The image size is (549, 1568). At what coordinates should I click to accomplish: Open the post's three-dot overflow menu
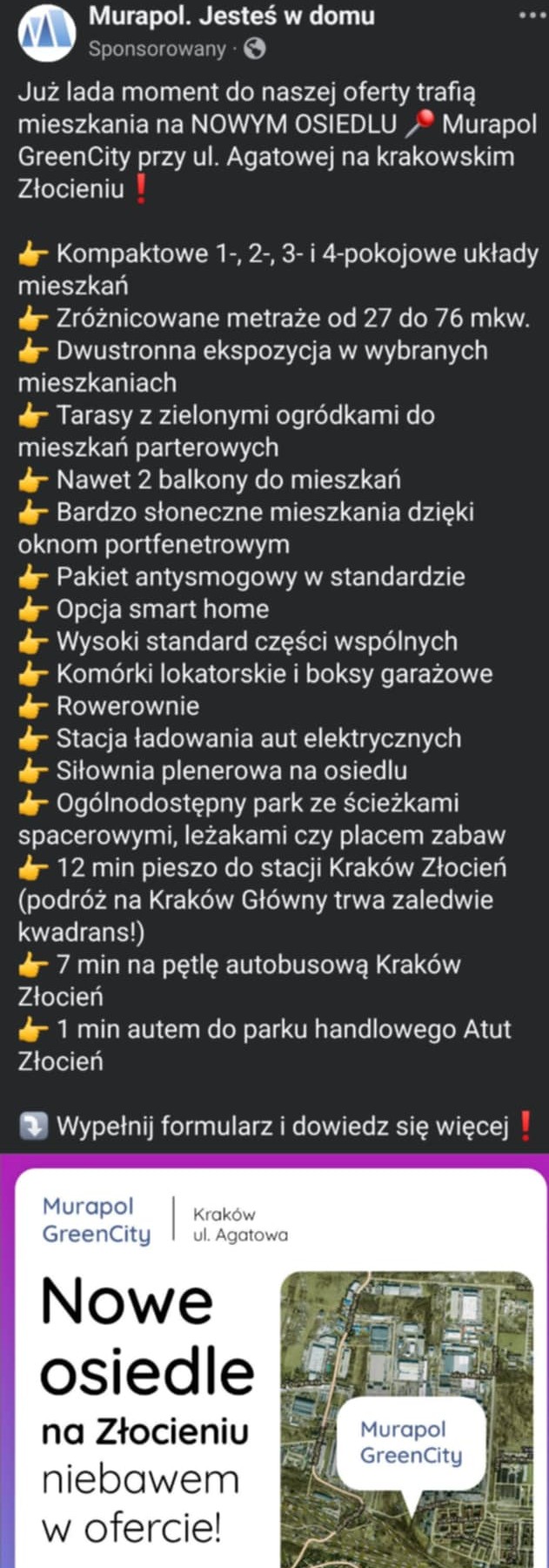click(529, 15)
